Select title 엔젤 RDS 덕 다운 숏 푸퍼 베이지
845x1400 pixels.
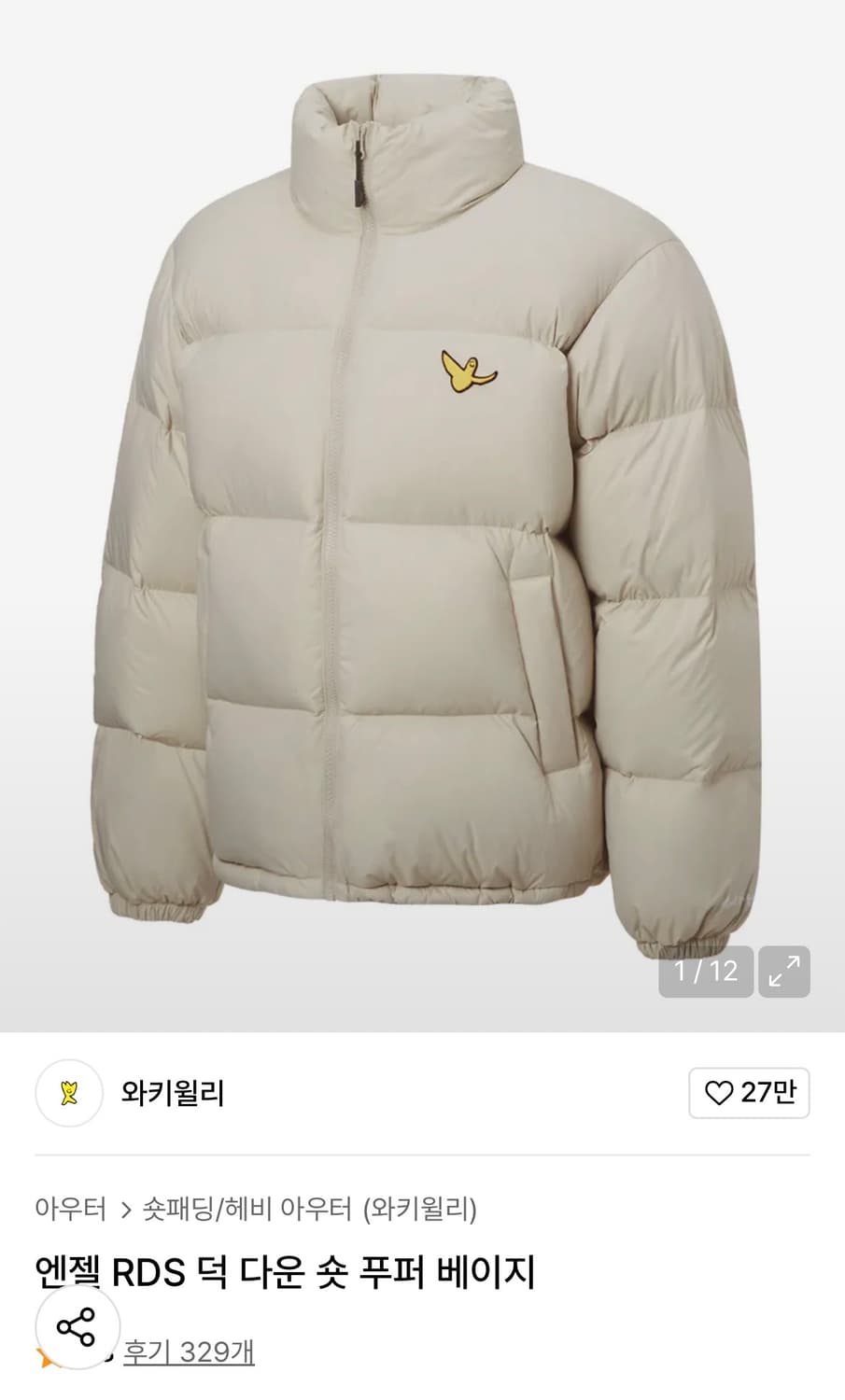point(286,1271)
